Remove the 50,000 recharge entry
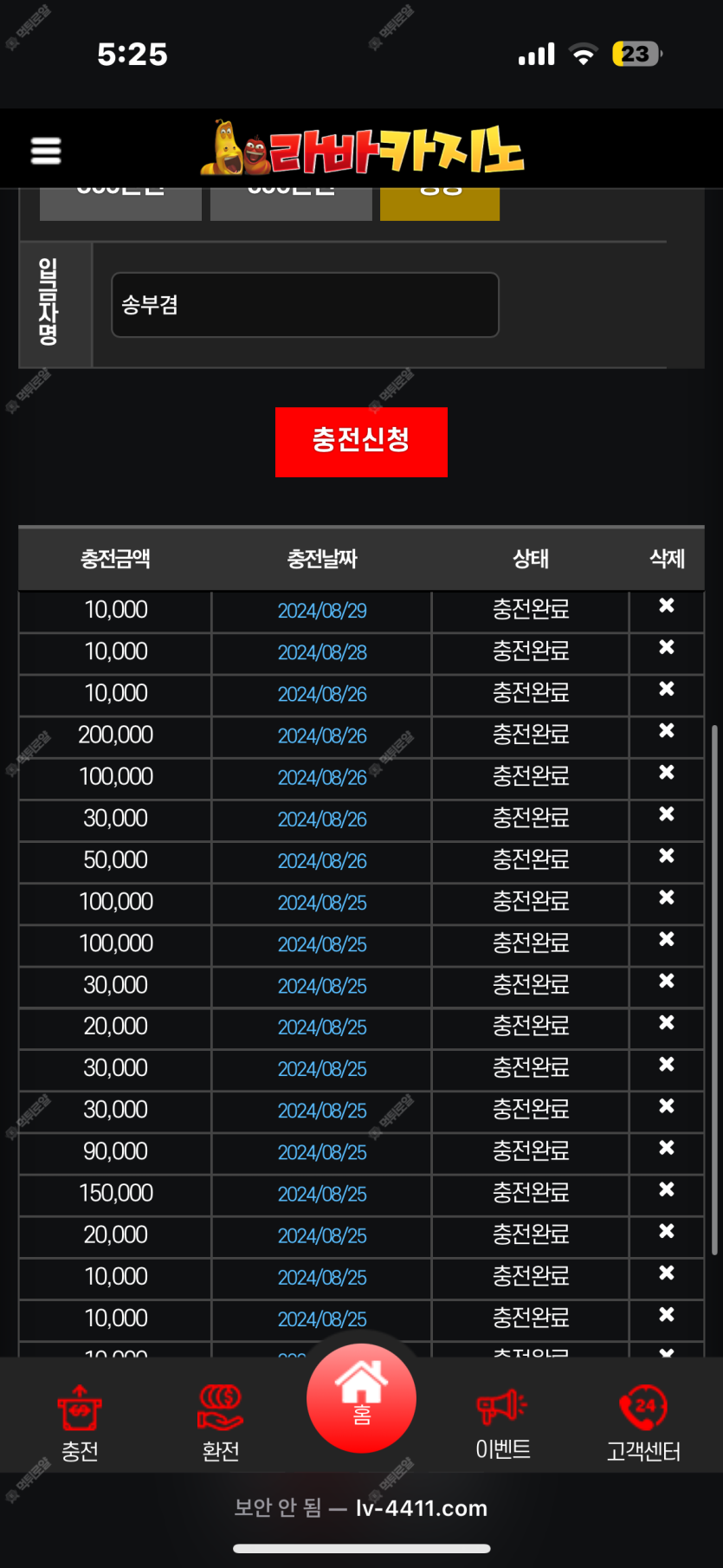 point(666,856)
